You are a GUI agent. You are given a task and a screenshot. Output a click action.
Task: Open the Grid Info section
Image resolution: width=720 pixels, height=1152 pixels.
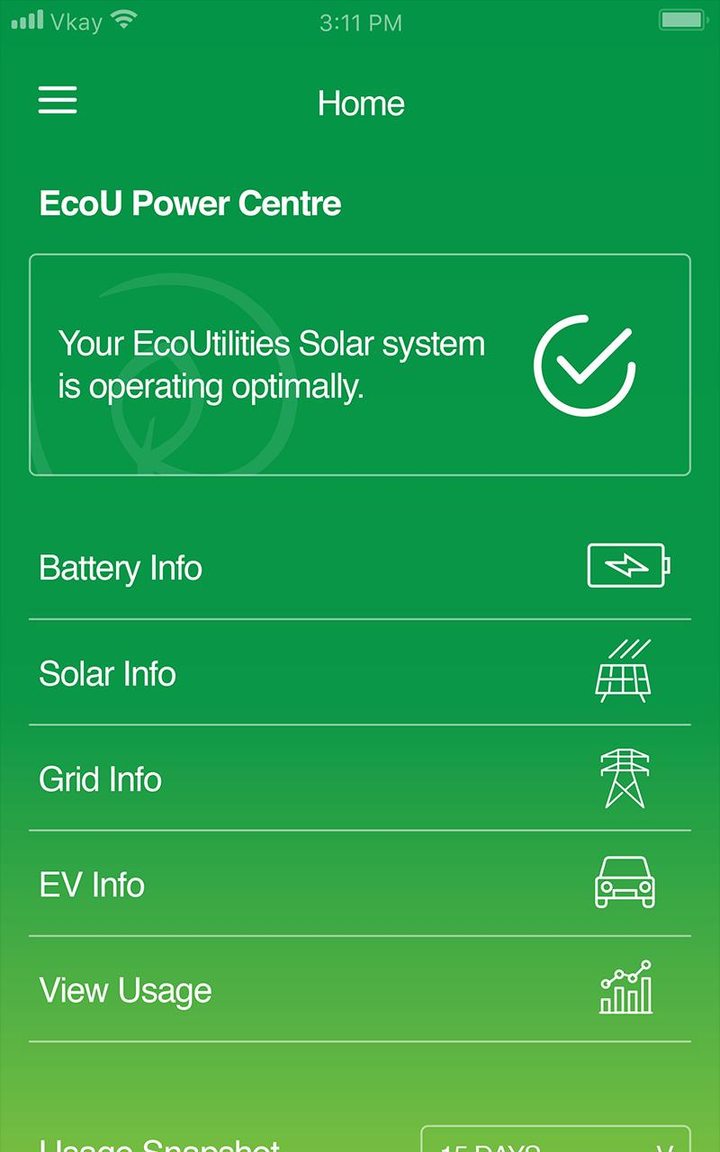[100, 780]
